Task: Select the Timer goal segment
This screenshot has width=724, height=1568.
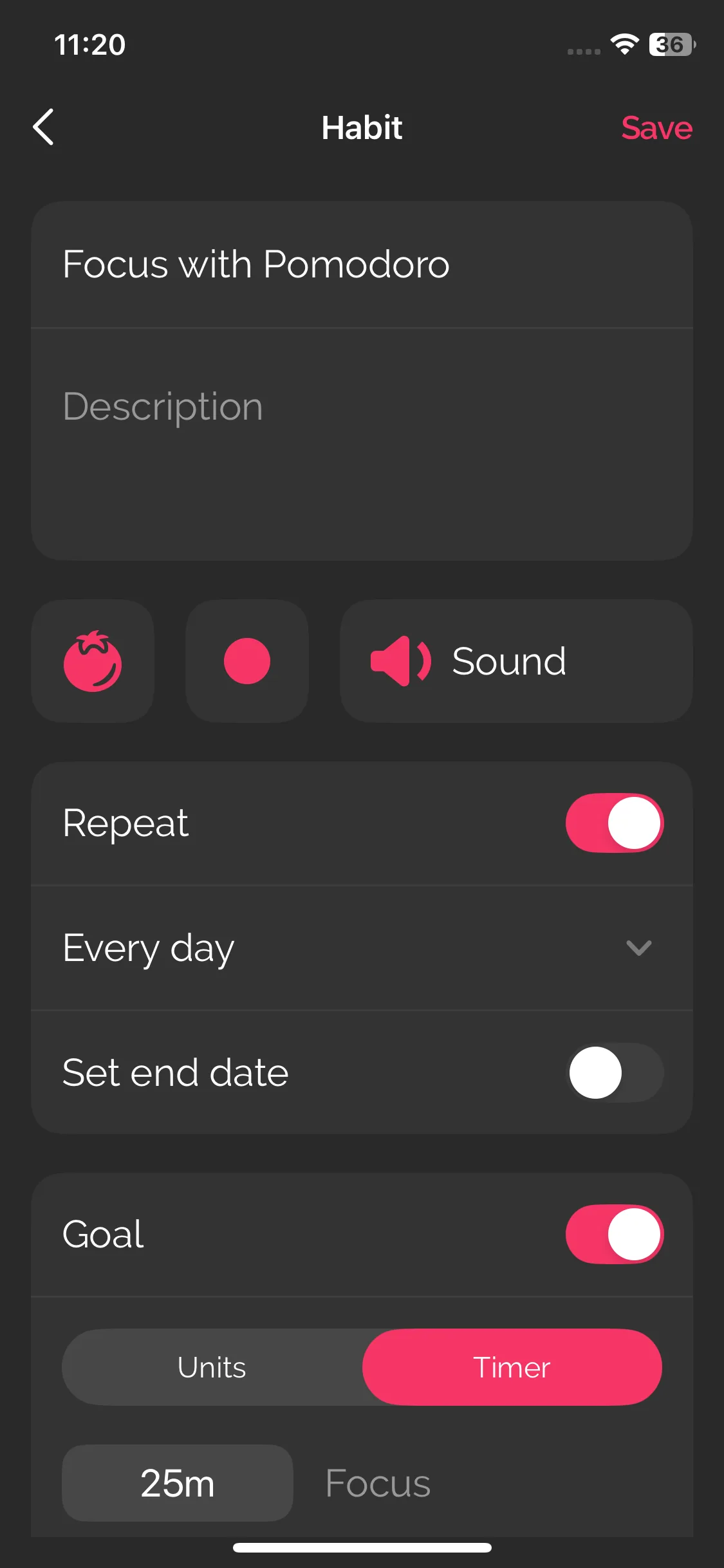Action: 512,1367
